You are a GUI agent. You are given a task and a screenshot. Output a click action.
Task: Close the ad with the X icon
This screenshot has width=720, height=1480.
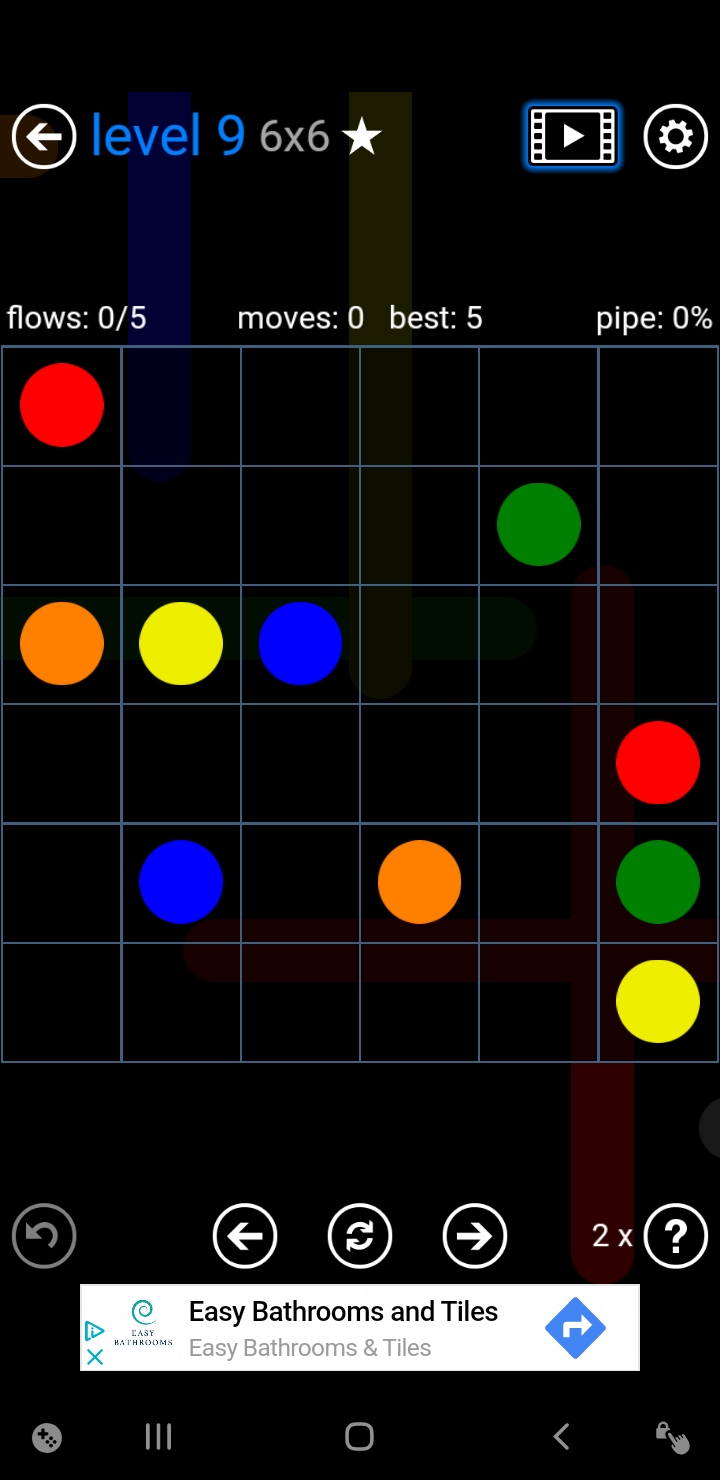95,1357
